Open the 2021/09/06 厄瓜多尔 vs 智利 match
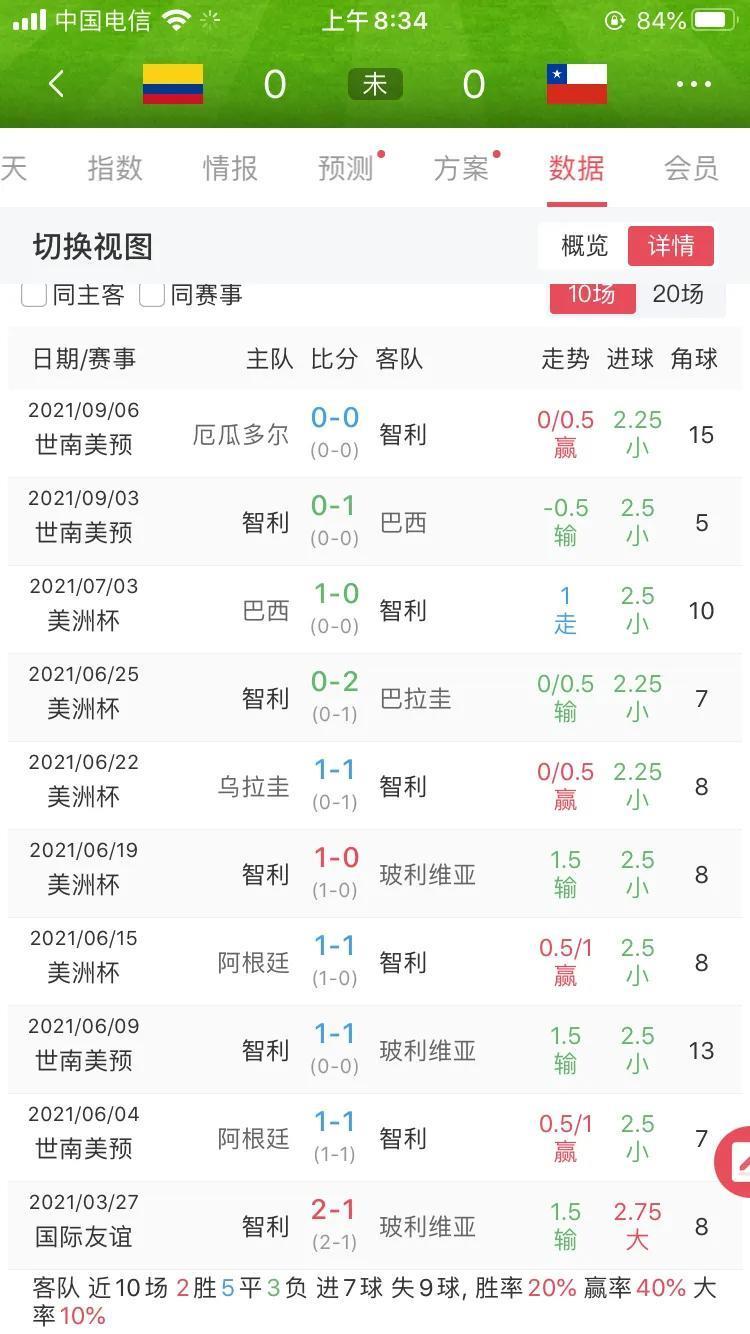The image size is (750, 1334). coord(375,434)
